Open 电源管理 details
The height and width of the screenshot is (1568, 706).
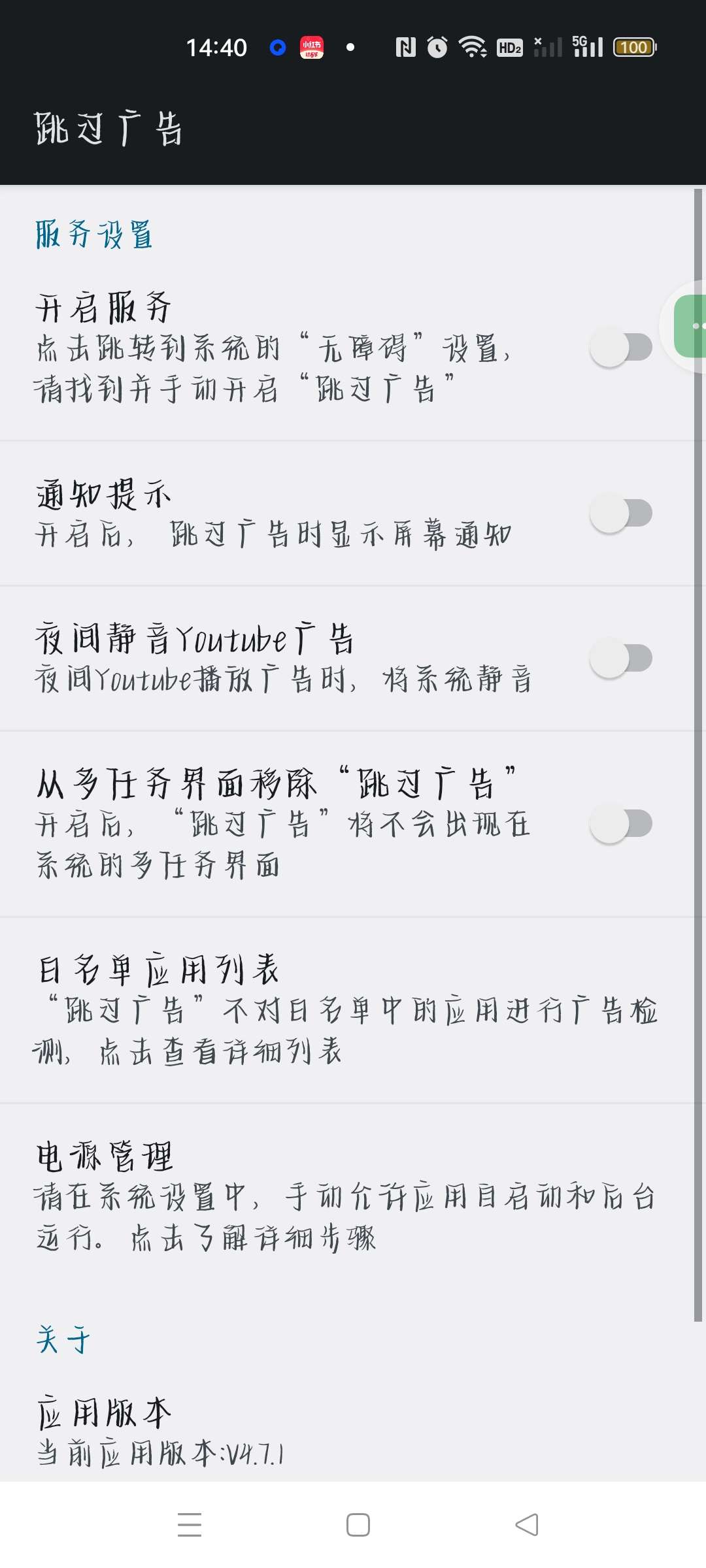(x=346, y=1196)
